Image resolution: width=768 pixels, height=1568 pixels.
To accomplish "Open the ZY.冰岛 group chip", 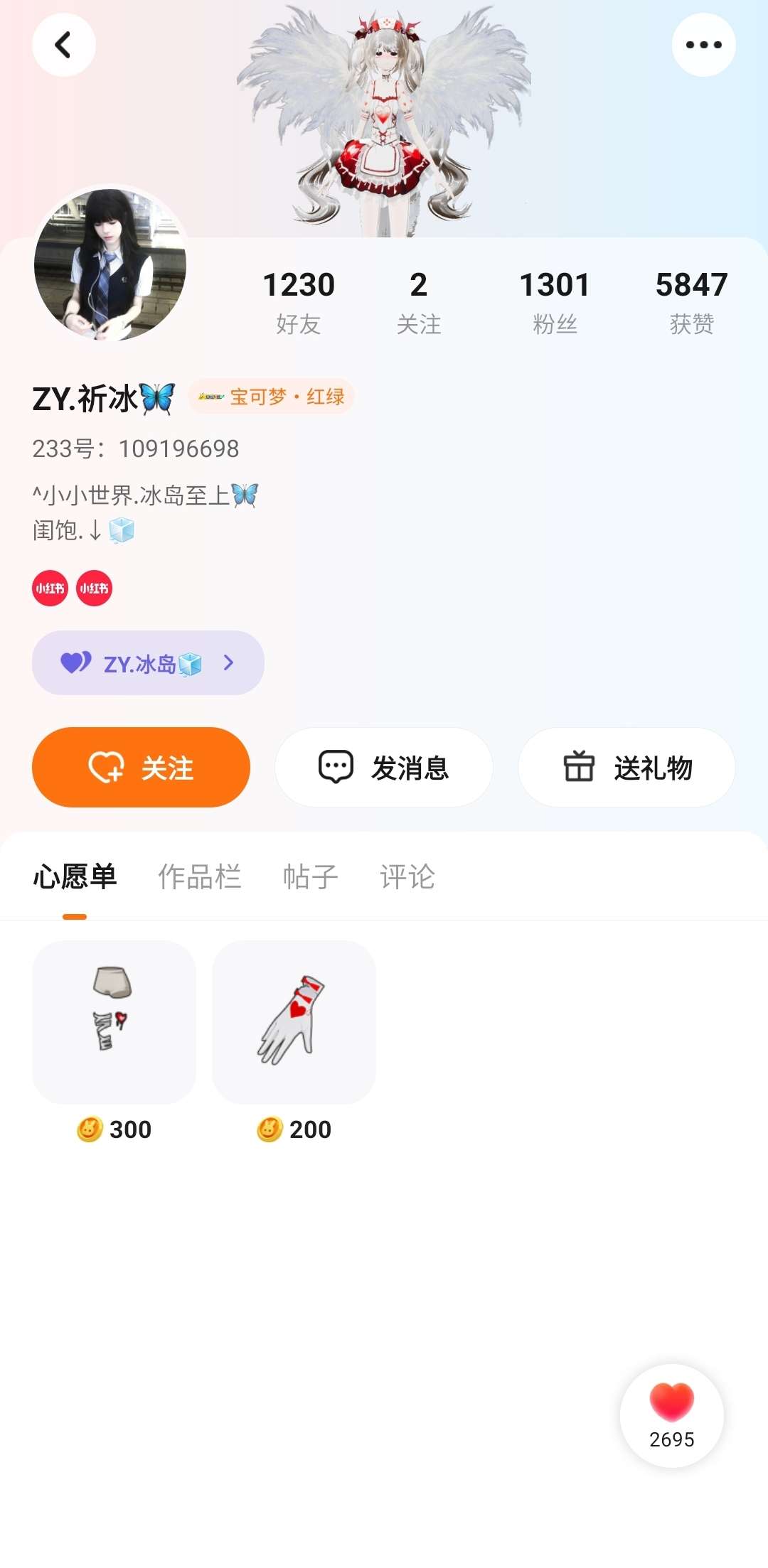I will pyautogui.click(x=148, y=663).
